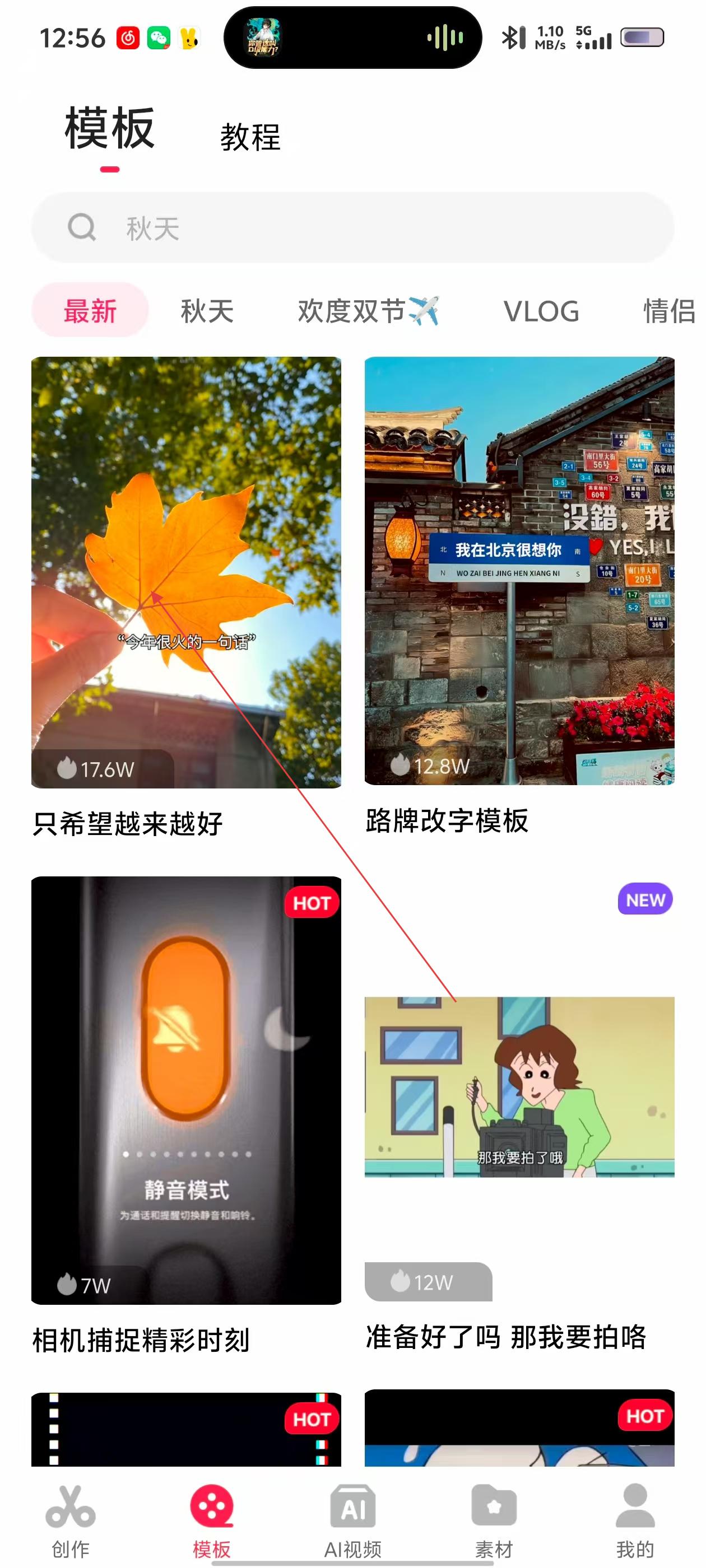Viewport: 706px width, 1568px height.
Task: Select the 最新 category chip
Action: coord(90,310)
